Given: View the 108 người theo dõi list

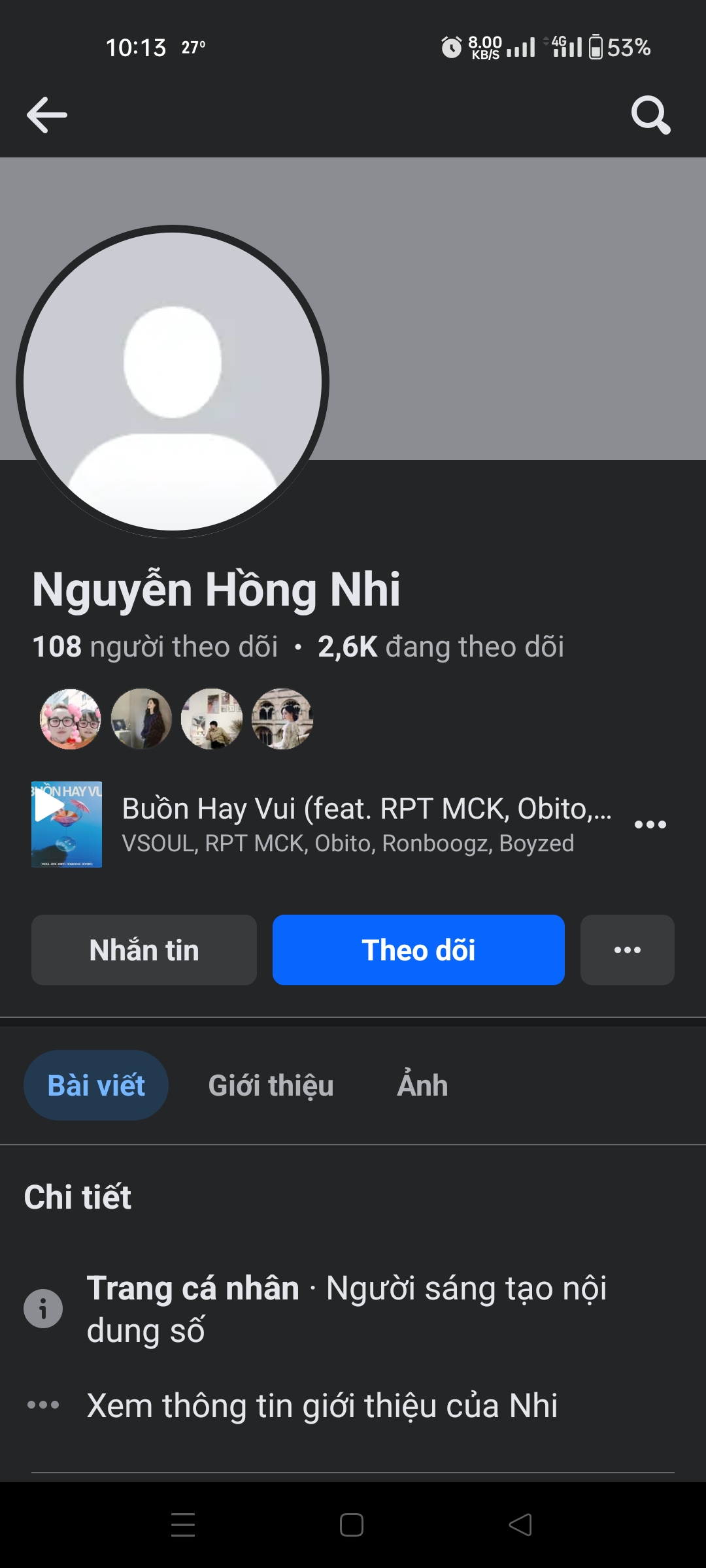Looking at the screenshot, I should click(x=156, y=647).
